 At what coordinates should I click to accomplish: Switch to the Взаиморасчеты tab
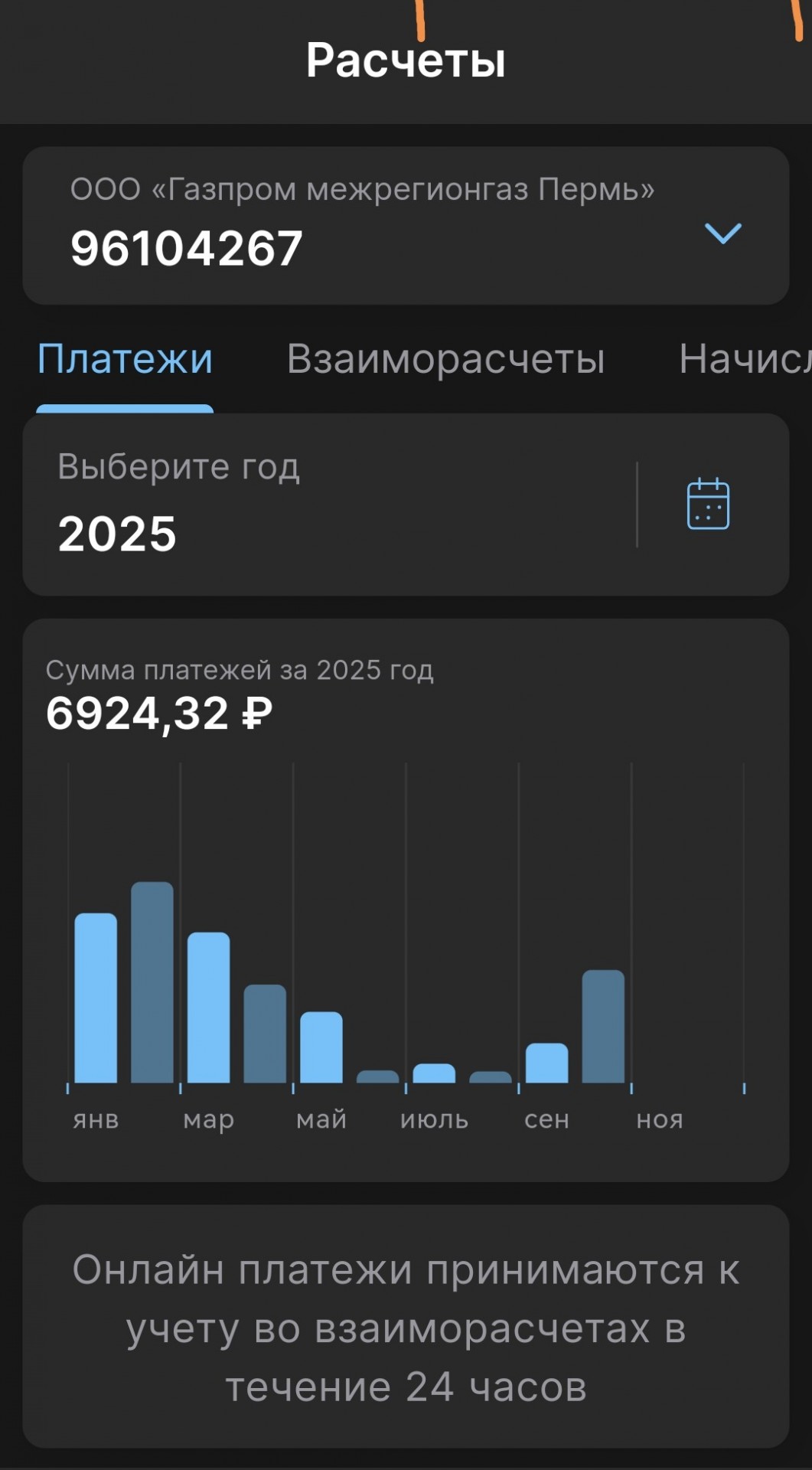pos(445,358)
